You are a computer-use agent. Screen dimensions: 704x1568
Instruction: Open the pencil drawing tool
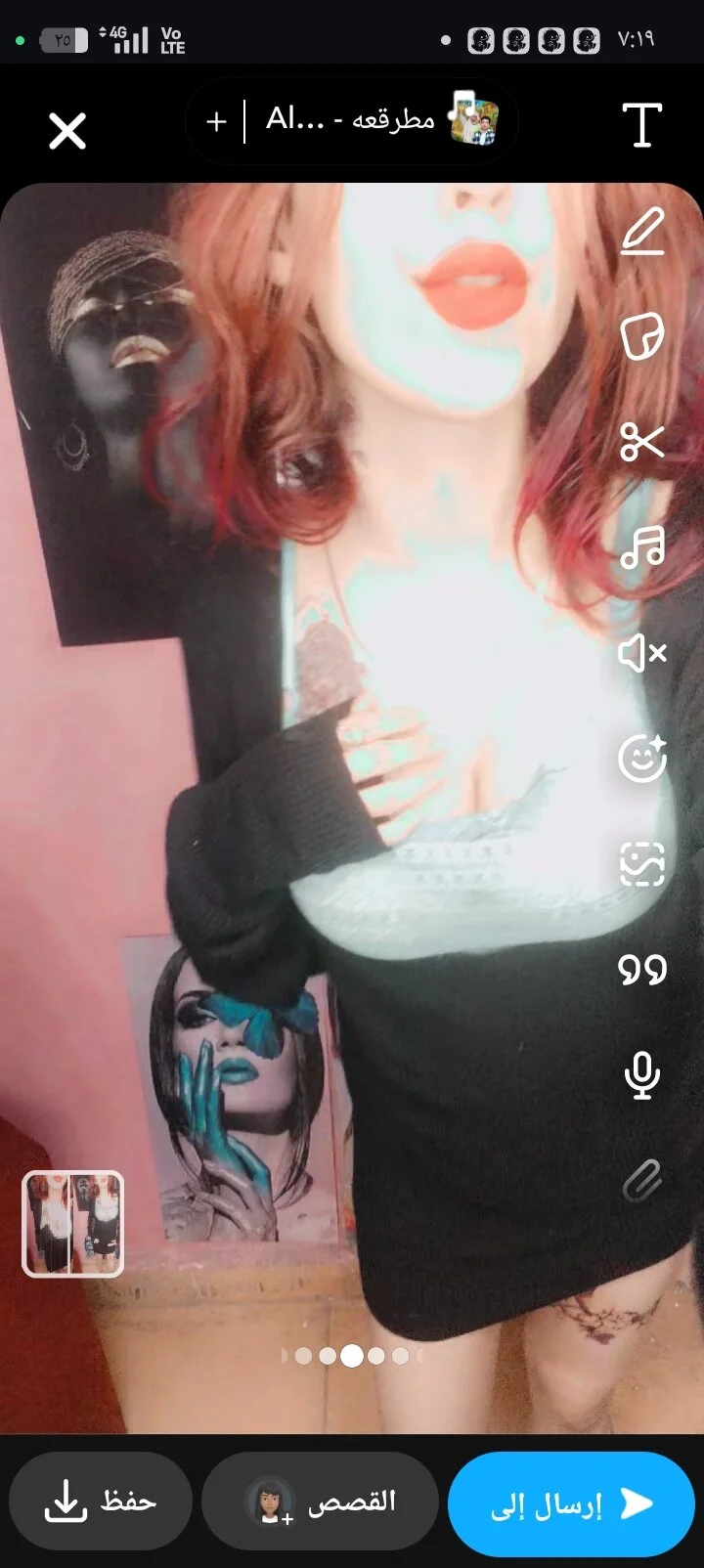pos(642,234)
